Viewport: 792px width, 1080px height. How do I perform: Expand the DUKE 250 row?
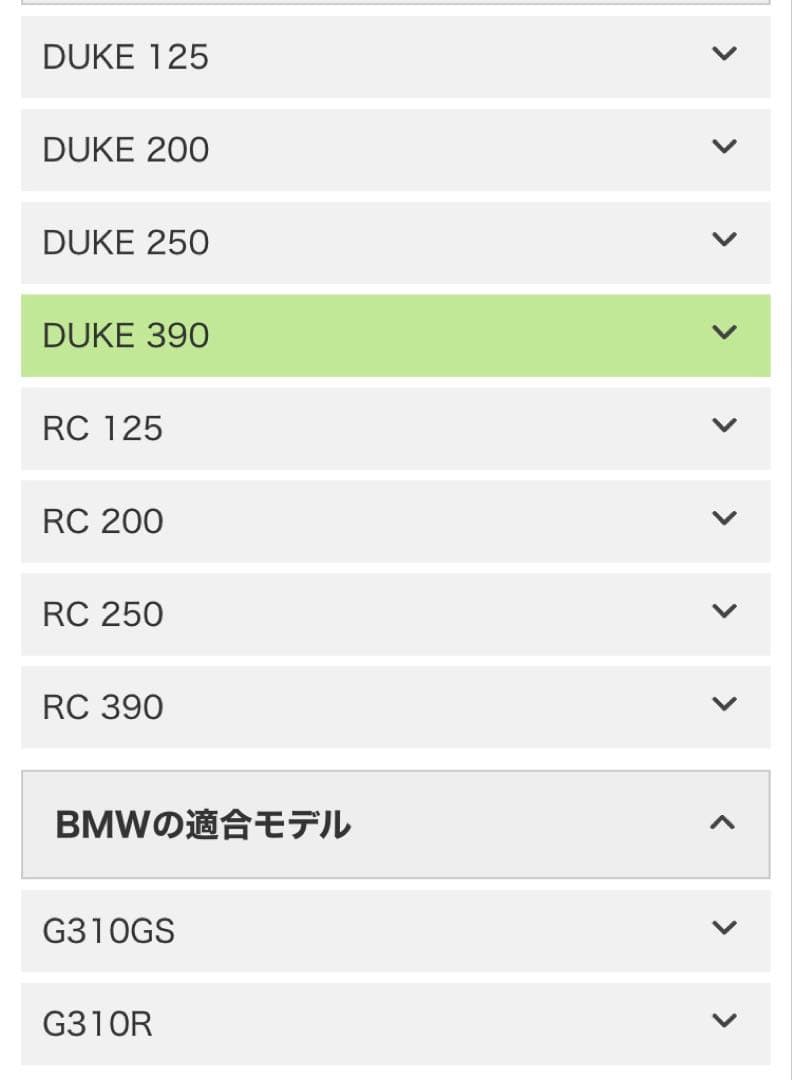(722, 242)
